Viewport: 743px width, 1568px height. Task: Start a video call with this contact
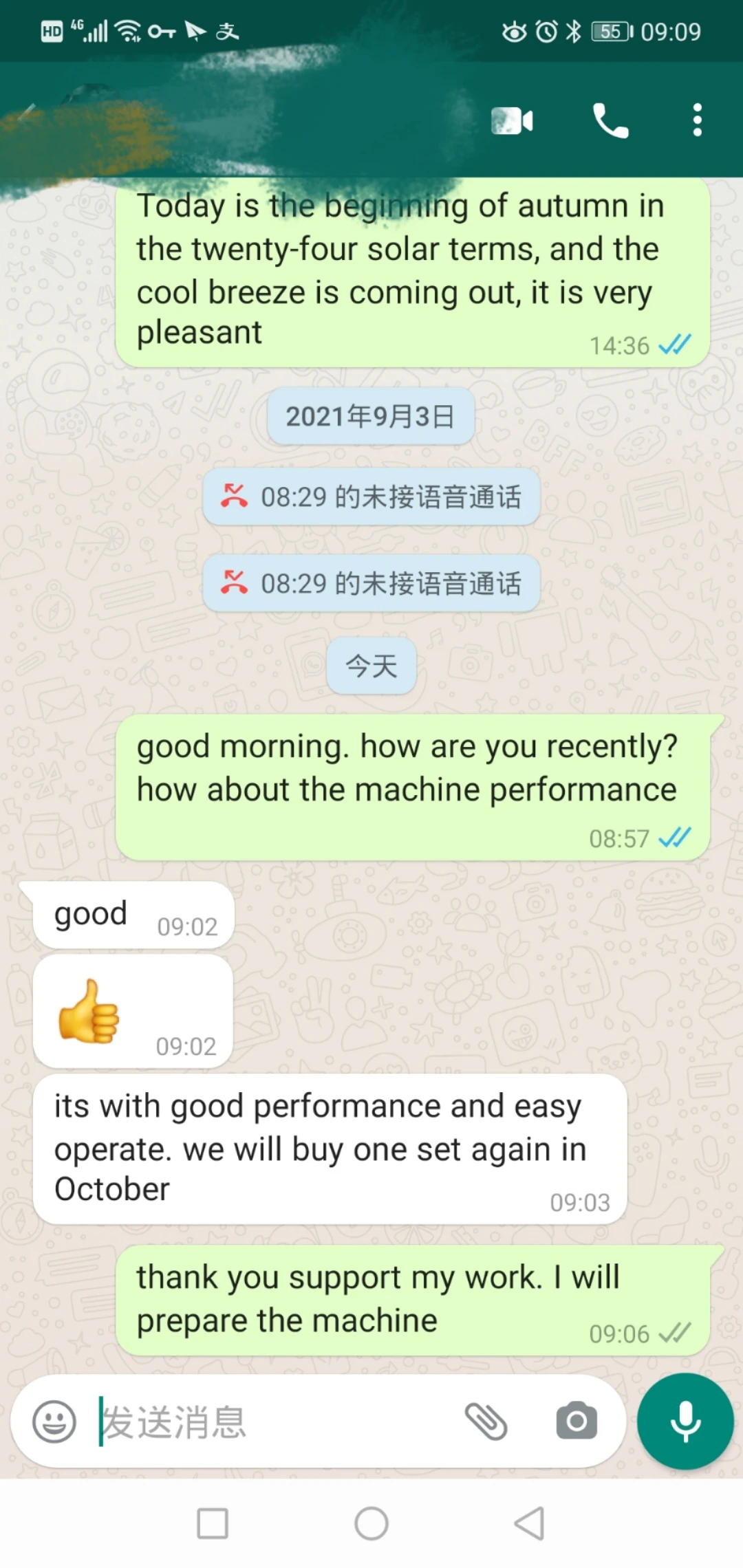click(512, 121)
